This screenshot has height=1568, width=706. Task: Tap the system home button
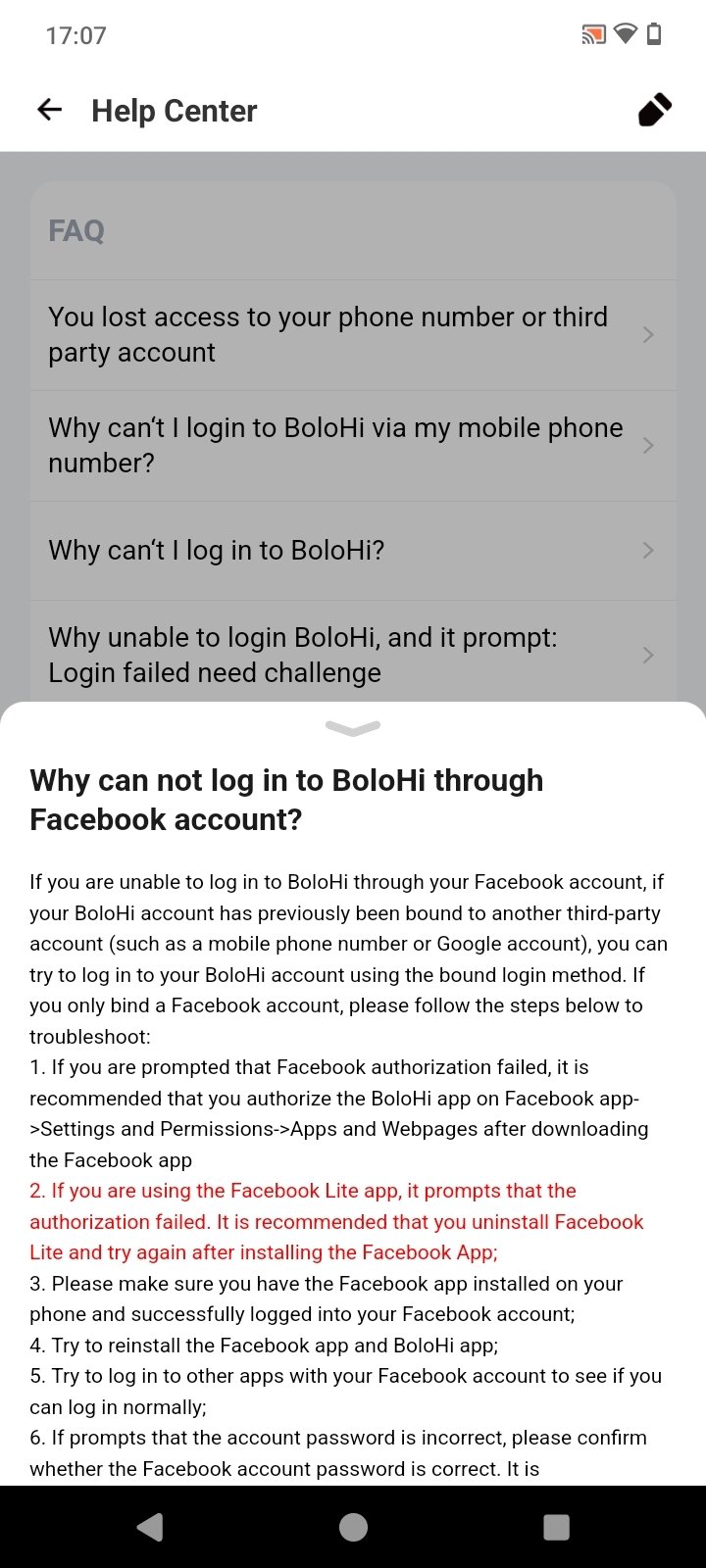tap(353, 1527)
